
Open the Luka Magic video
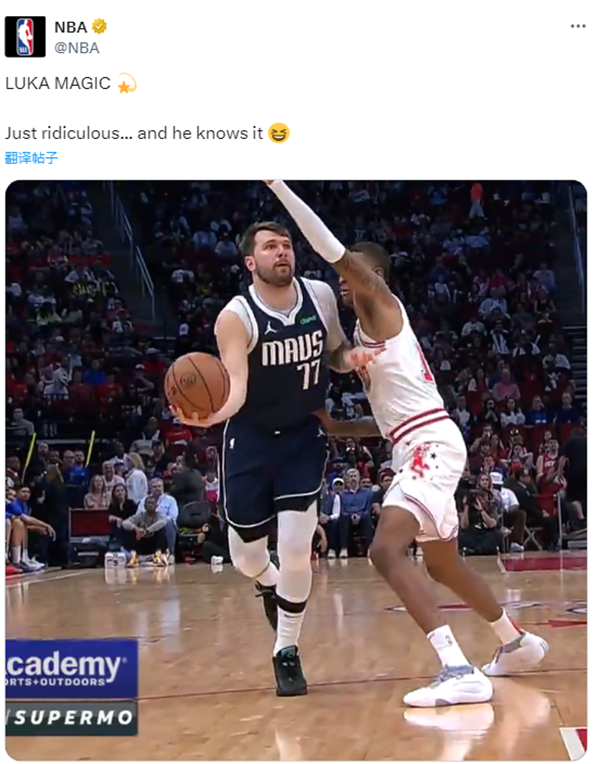(x=296, y=470)
